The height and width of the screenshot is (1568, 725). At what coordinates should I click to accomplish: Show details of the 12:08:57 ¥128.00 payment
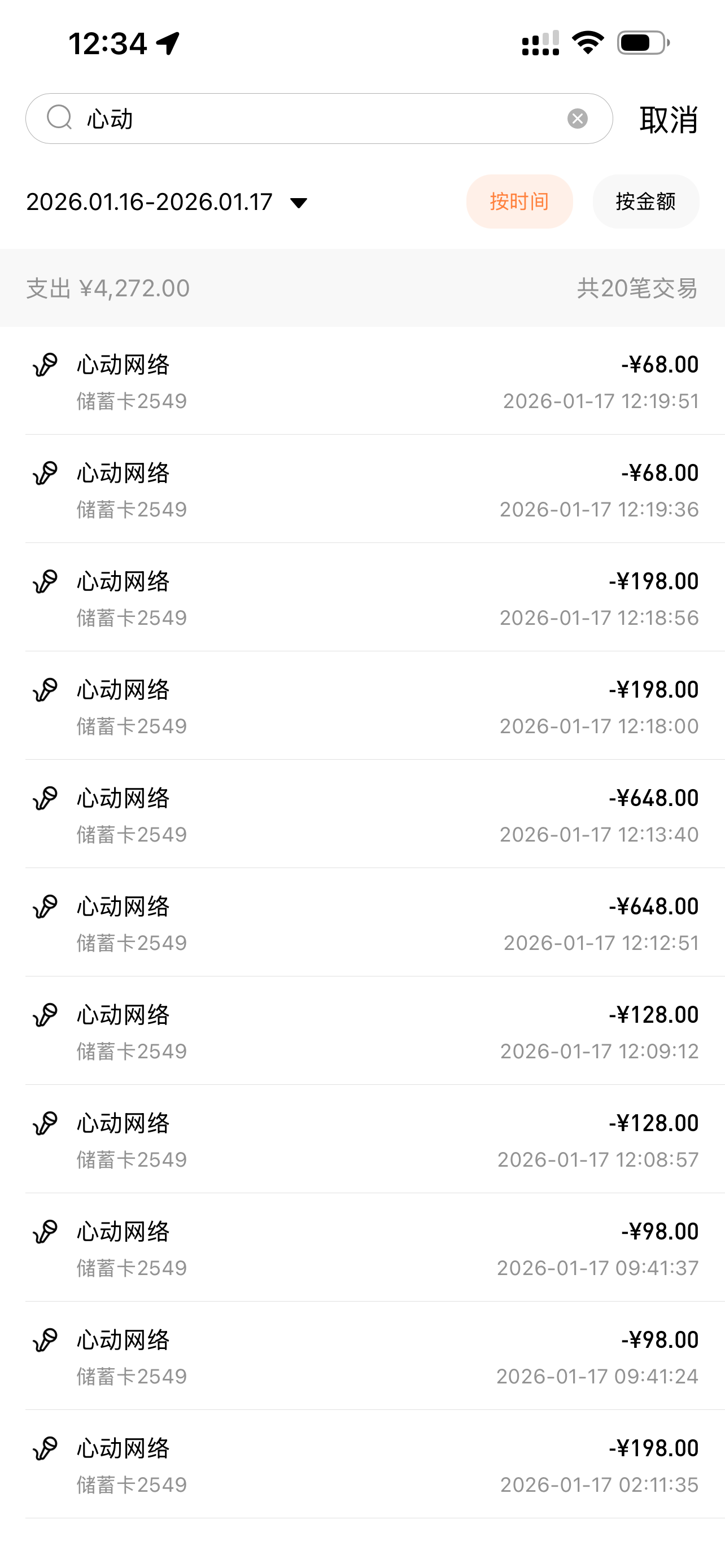[x=363, y=1140]
